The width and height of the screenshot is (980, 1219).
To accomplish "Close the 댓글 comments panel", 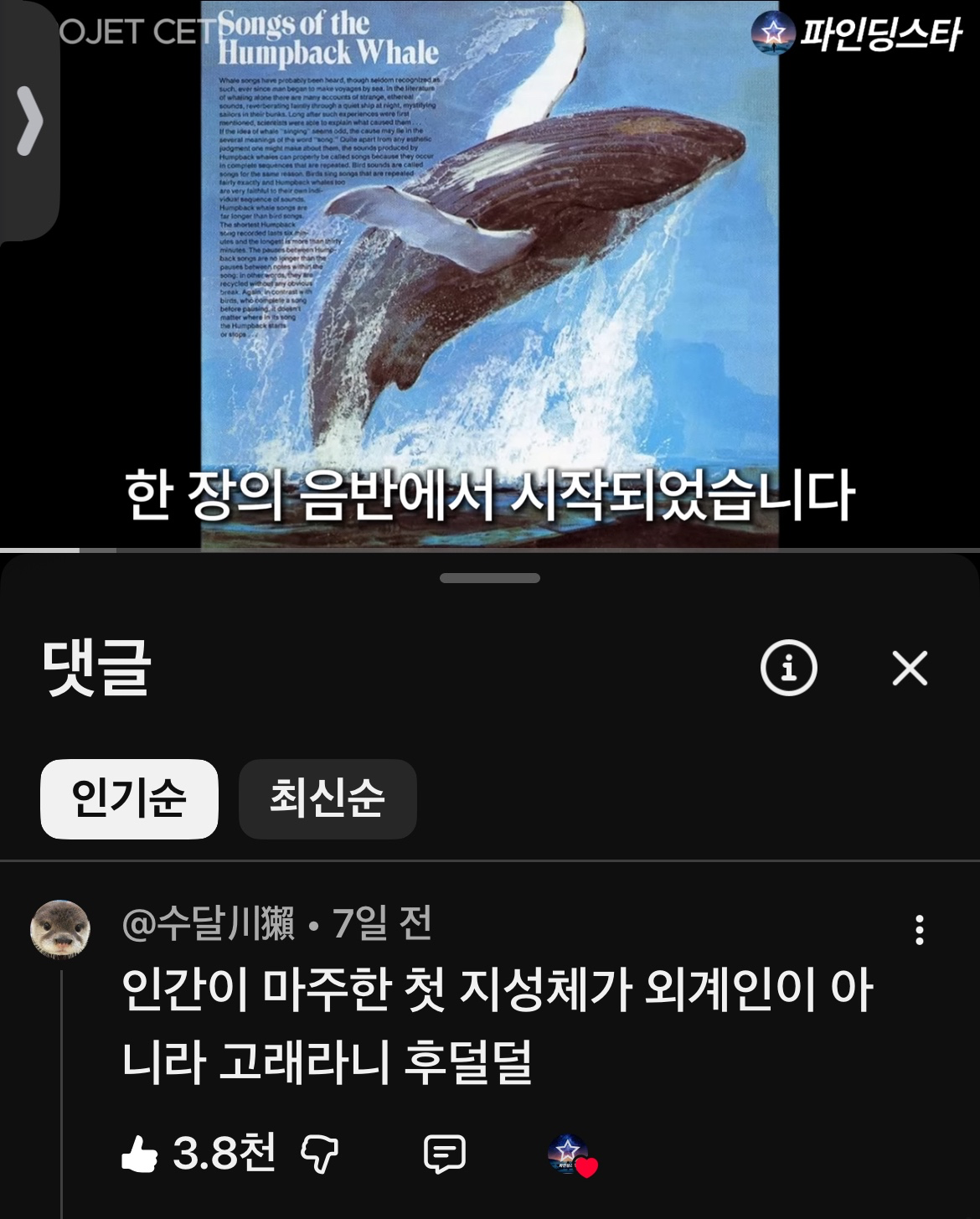I will tap(910, 669).
